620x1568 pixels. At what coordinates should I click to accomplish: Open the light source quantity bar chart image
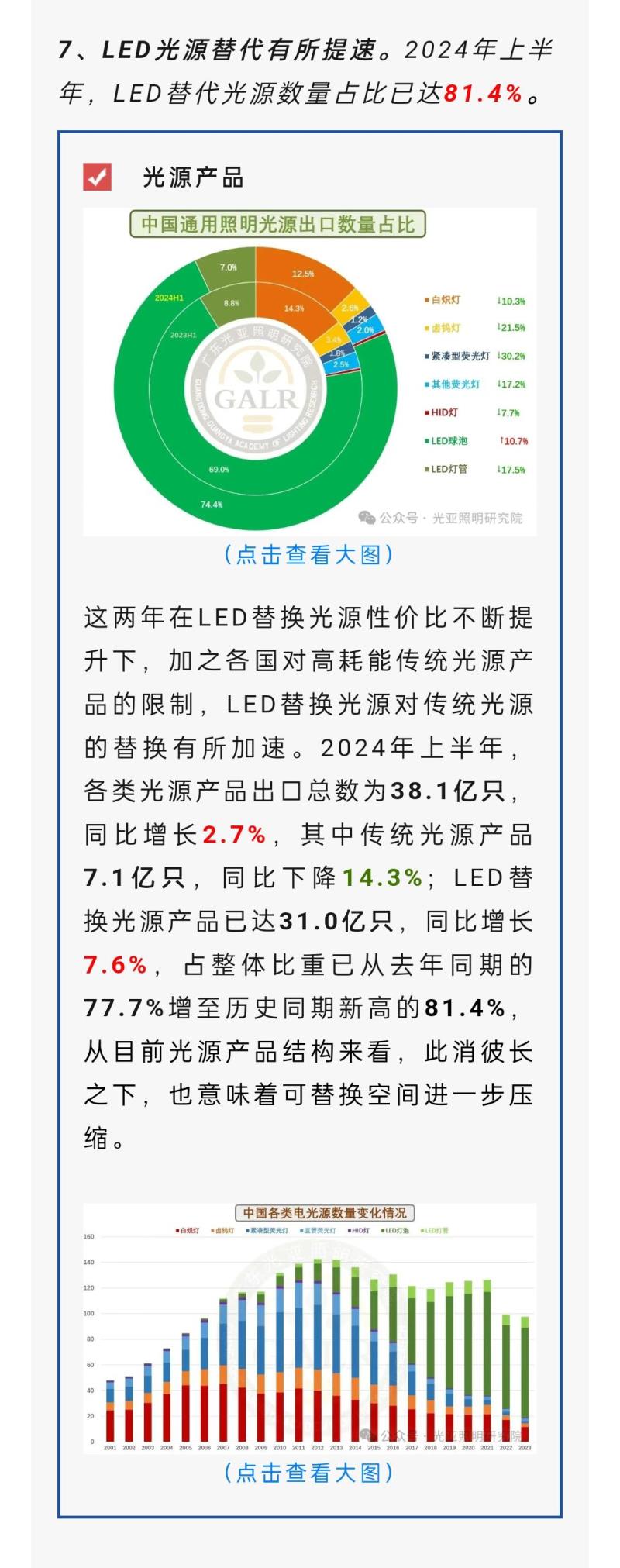pos(308,1328)
